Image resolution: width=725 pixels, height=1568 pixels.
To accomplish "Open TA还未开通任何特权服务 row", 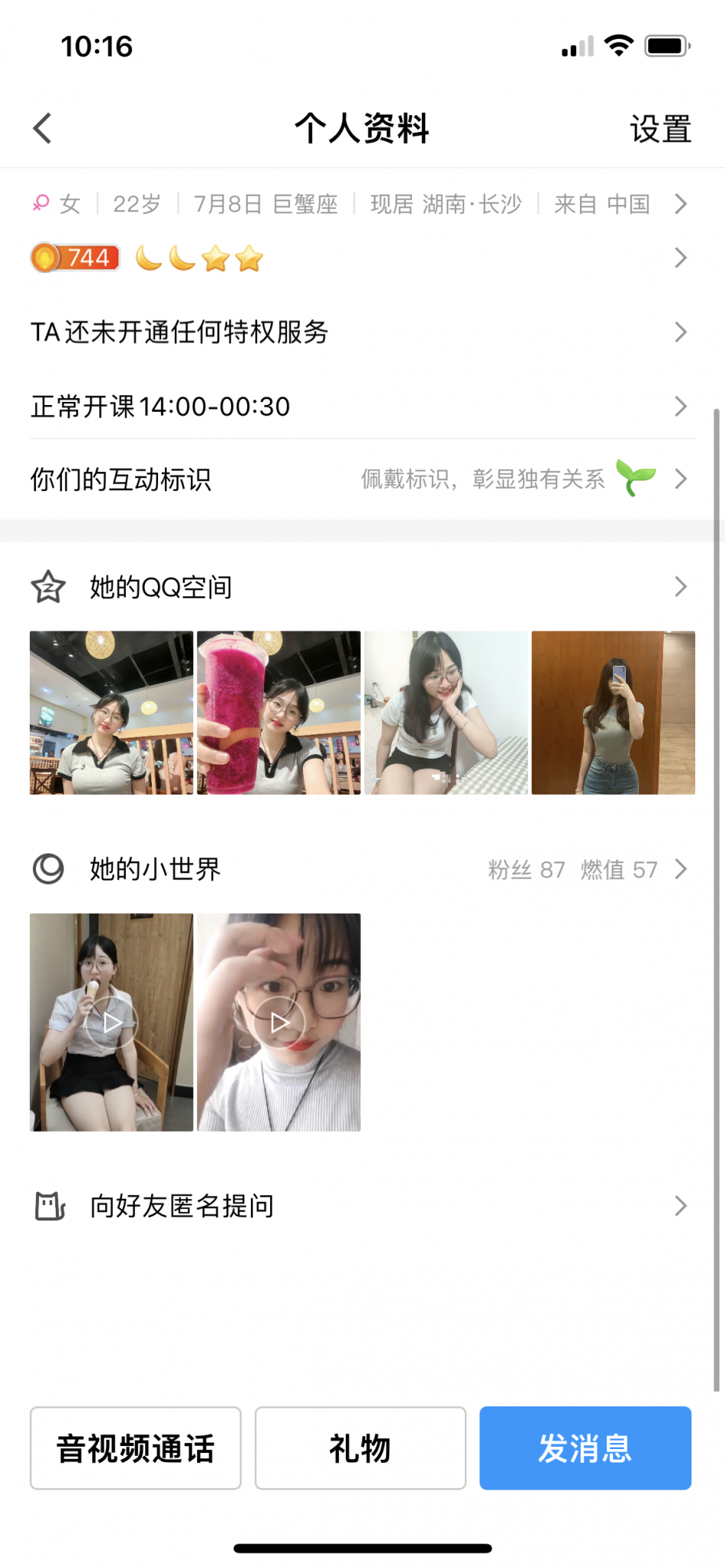I will [359, 332].
